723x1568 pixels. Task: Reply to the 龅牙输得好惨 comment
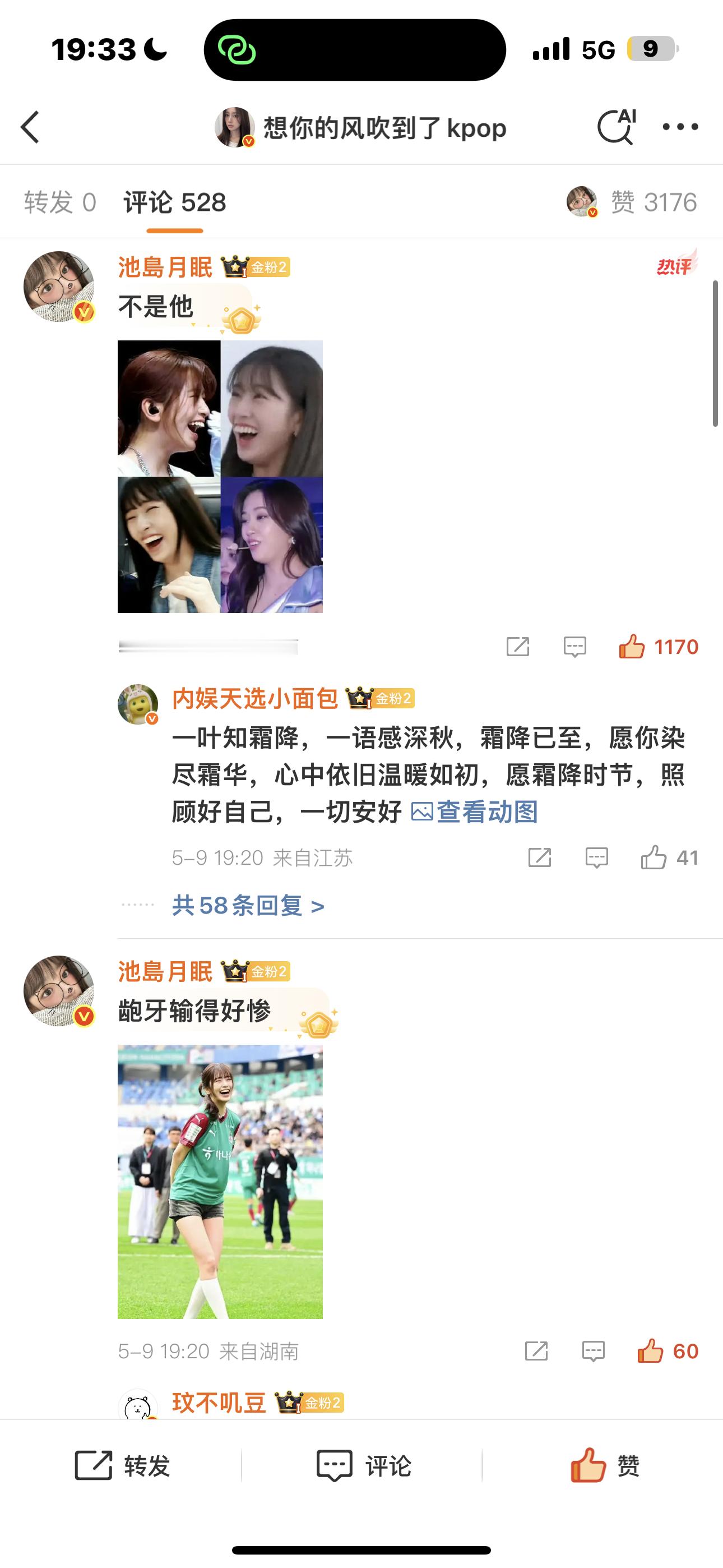593,1352
